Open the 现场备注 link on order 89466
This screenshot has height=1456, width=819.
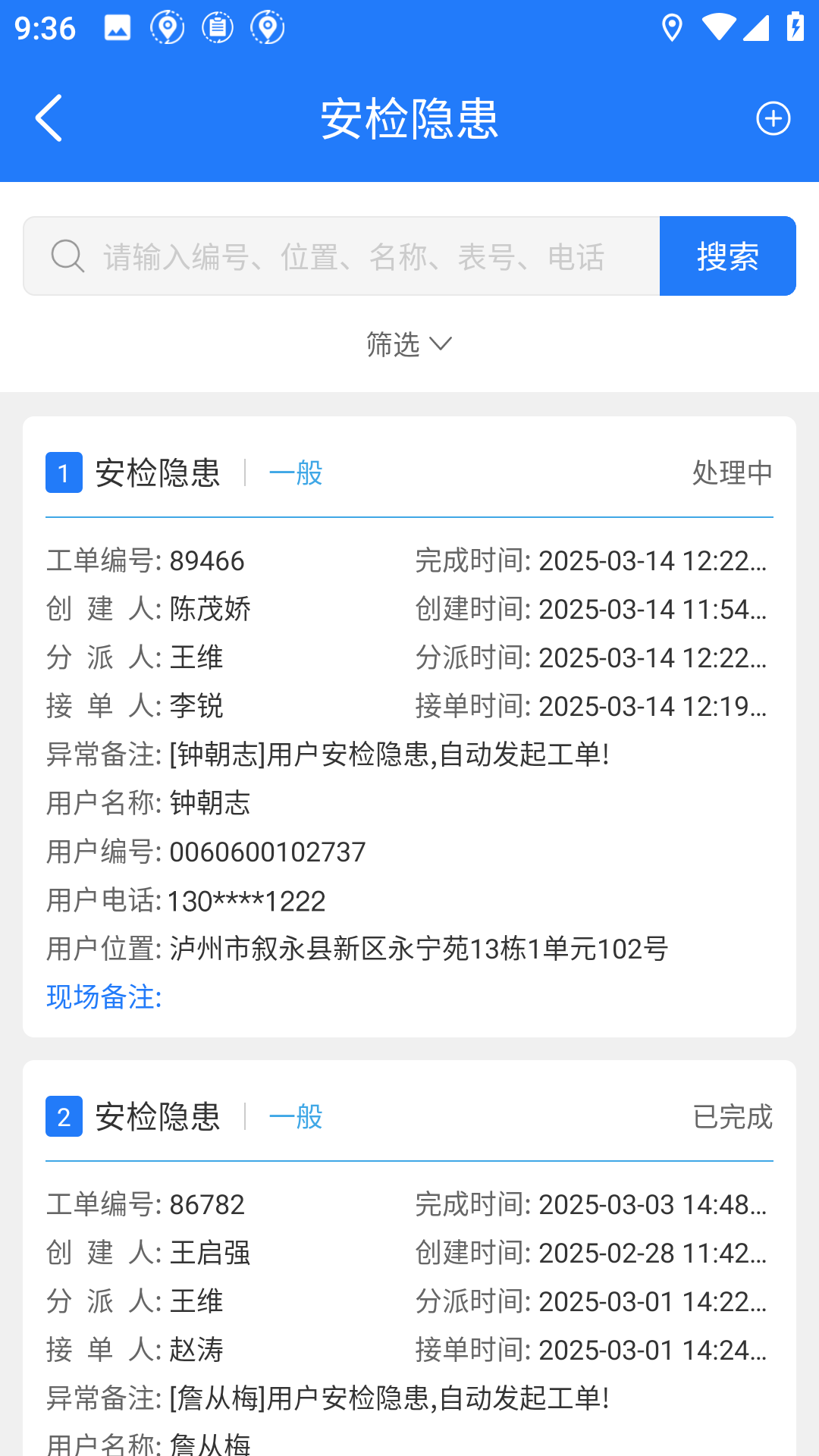(x=103, y=999)
